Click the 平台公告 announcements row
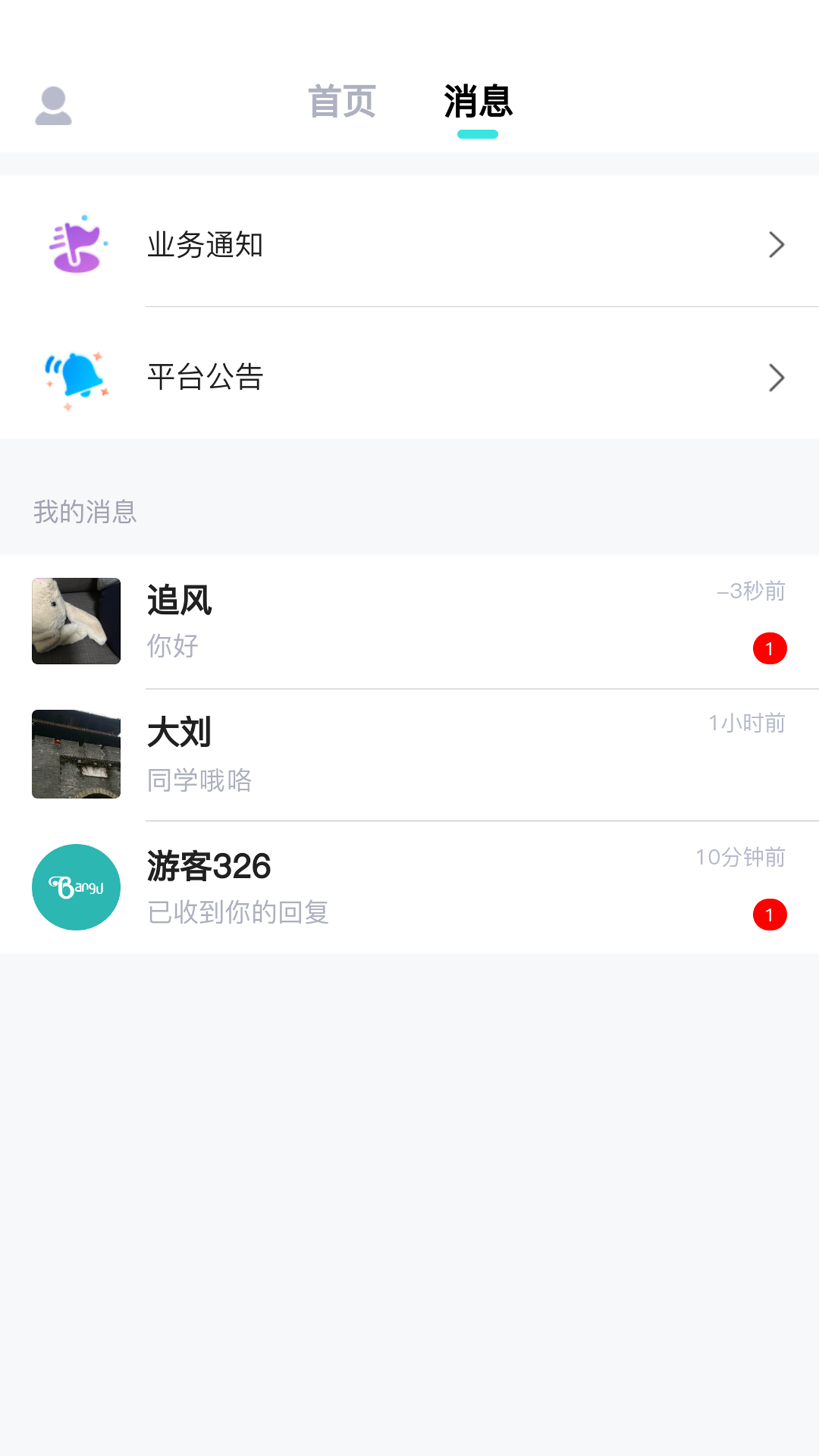Viewport: 819px width, 1456px height. (409, 377)
